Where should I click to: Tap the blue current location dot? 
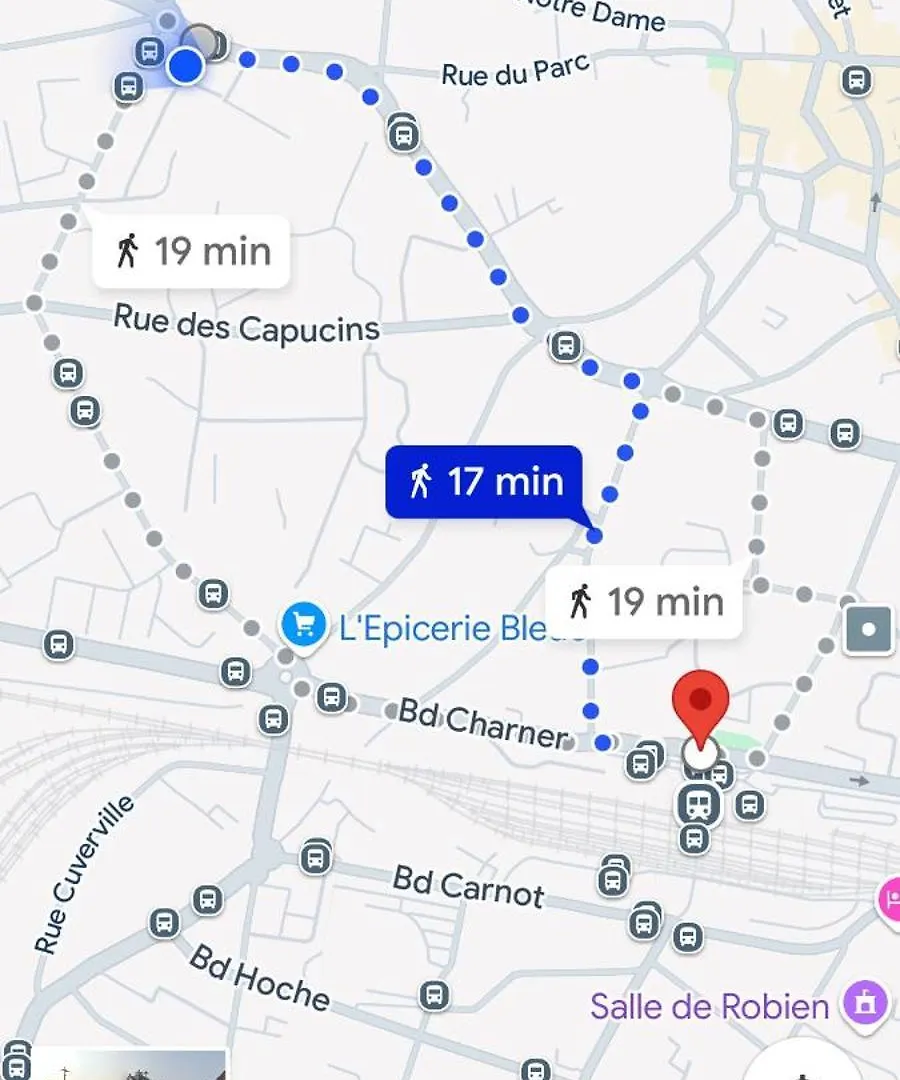coord(186,67)
